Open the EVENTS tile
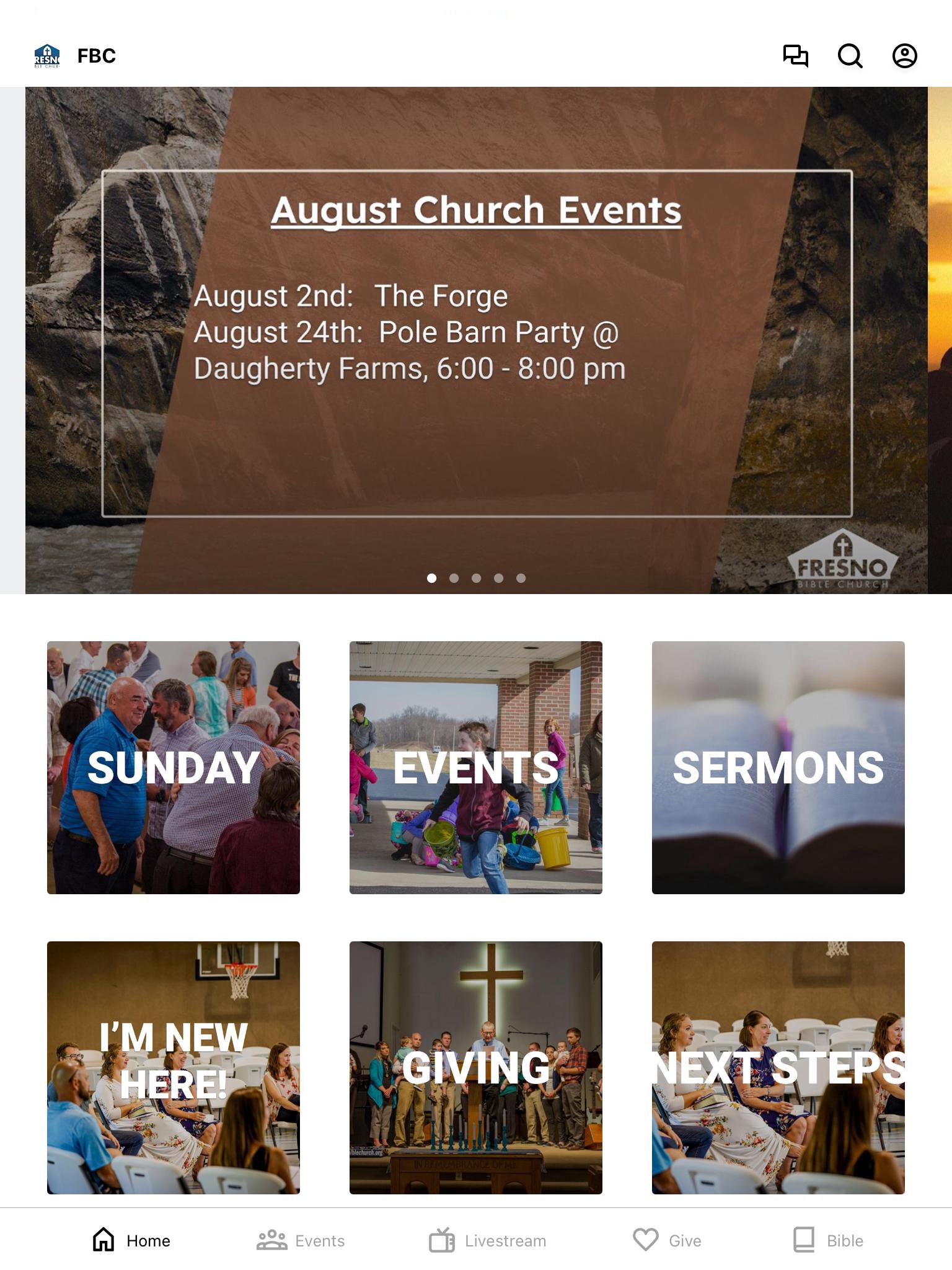Screen dimensions: 952x1270 pyautogui.click(x=476, y=767)
